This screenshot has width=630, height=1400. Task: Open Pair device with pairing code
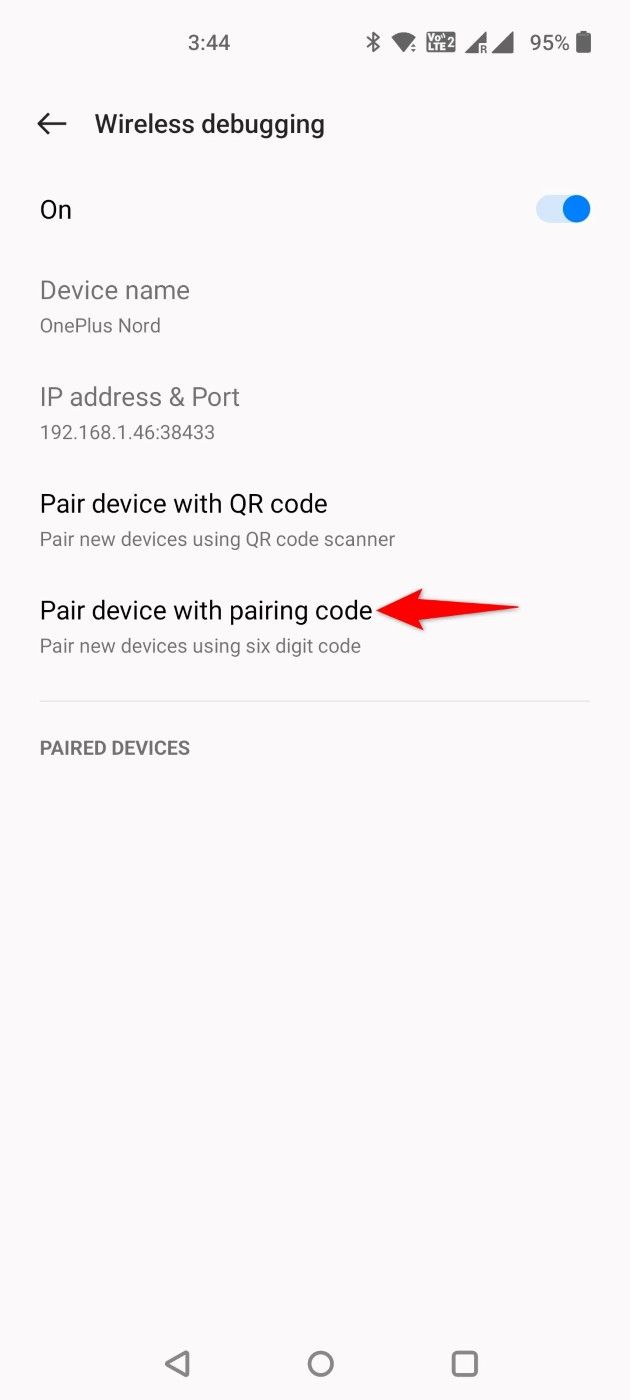(x=205, y=626)
